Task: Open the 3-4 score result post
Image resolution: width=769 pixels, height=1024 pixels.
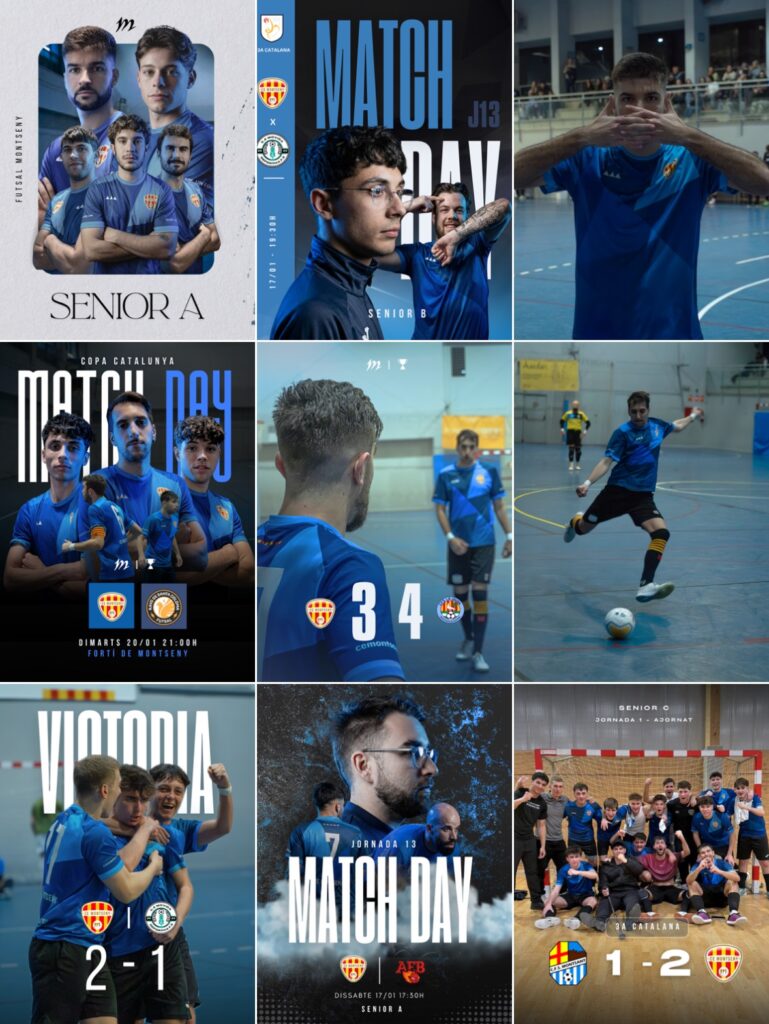Action: (385, 512)
